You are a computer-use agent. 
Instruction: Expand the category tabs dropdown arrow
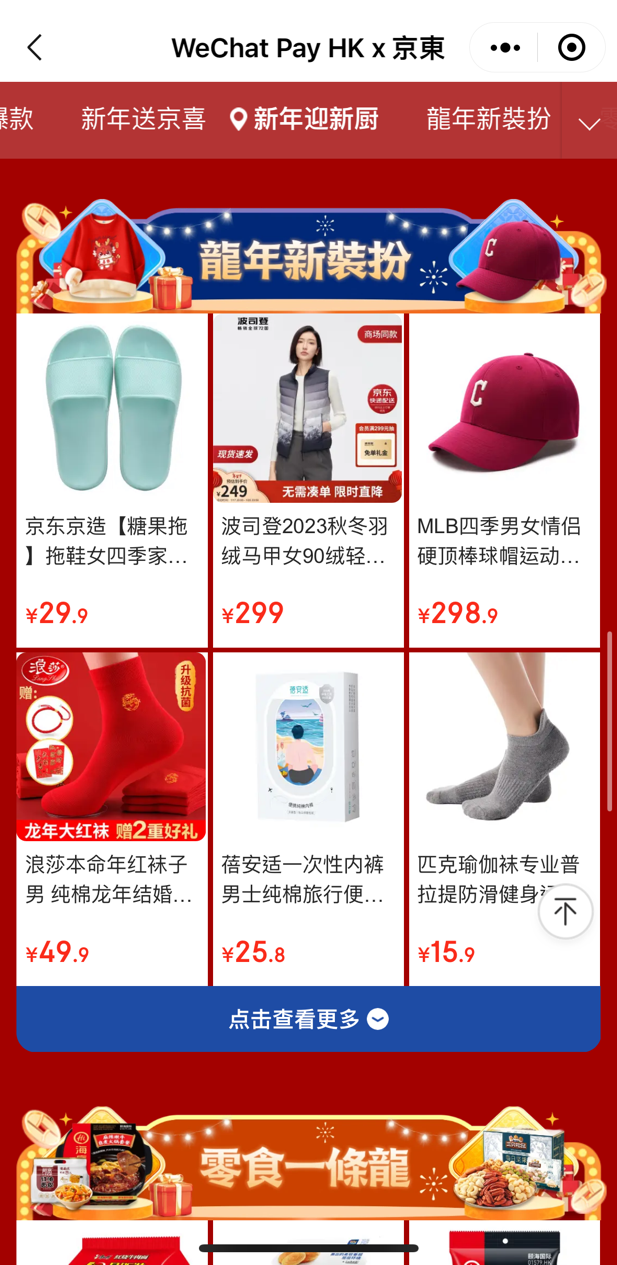pyautogui.click(x=589, y=123)
